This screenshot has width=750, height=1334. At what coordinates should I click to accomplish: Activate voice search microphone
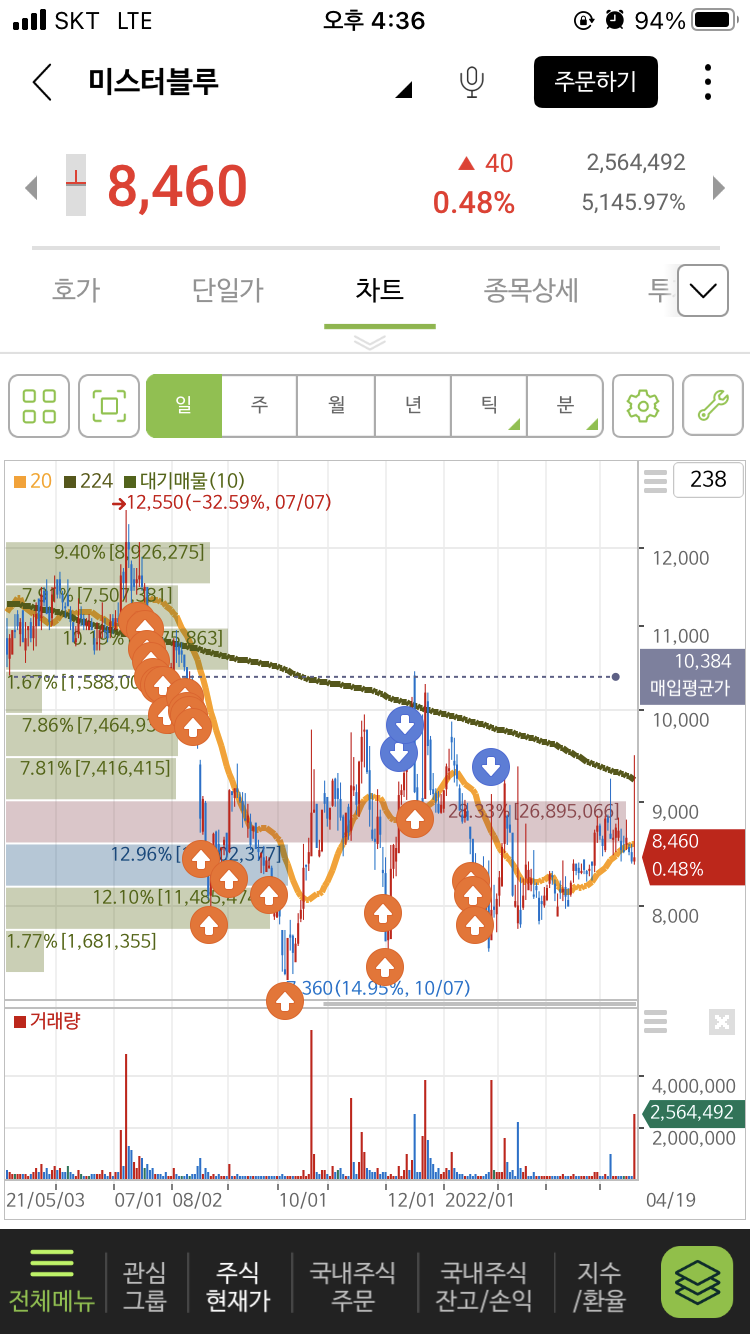click(472, 82)
